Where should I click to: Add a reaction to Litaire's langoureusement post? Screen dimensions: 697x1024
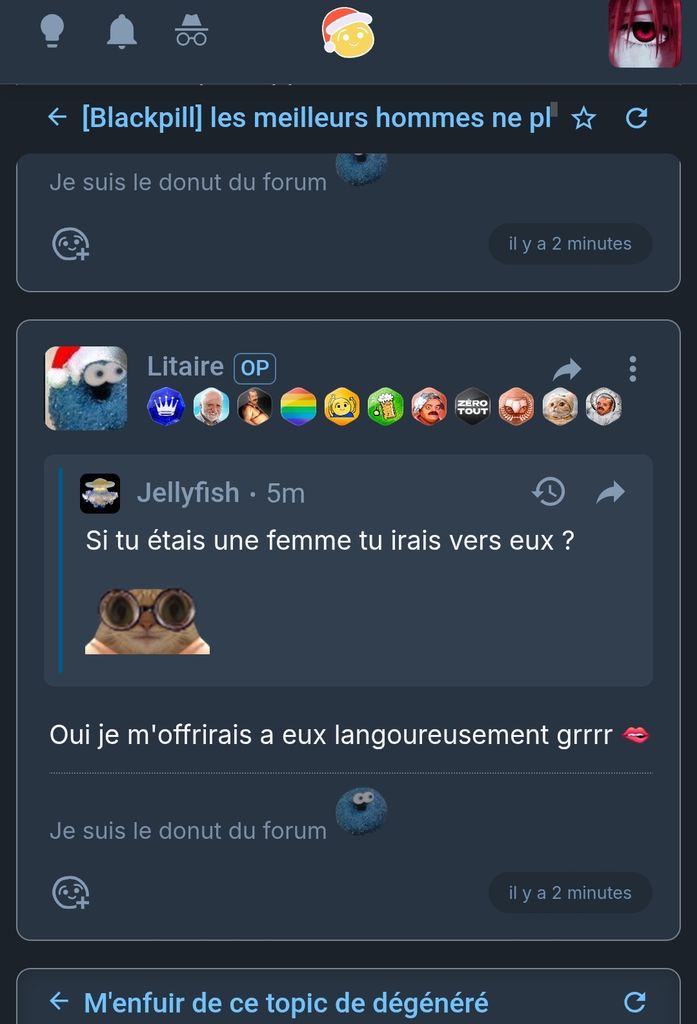(x=71, y=892)
